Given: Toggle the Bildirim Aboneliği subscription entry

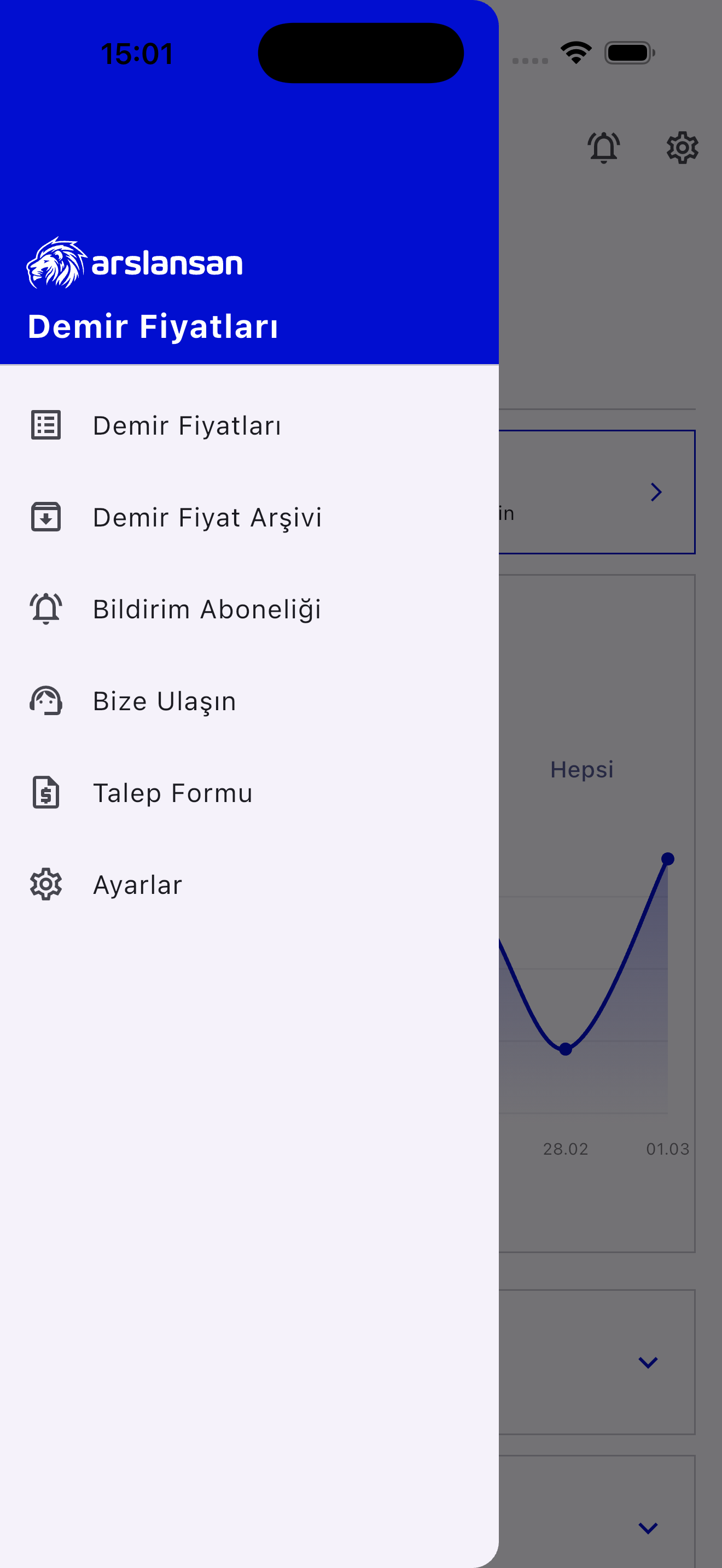Looking at the screenshot, I should 207,609.
